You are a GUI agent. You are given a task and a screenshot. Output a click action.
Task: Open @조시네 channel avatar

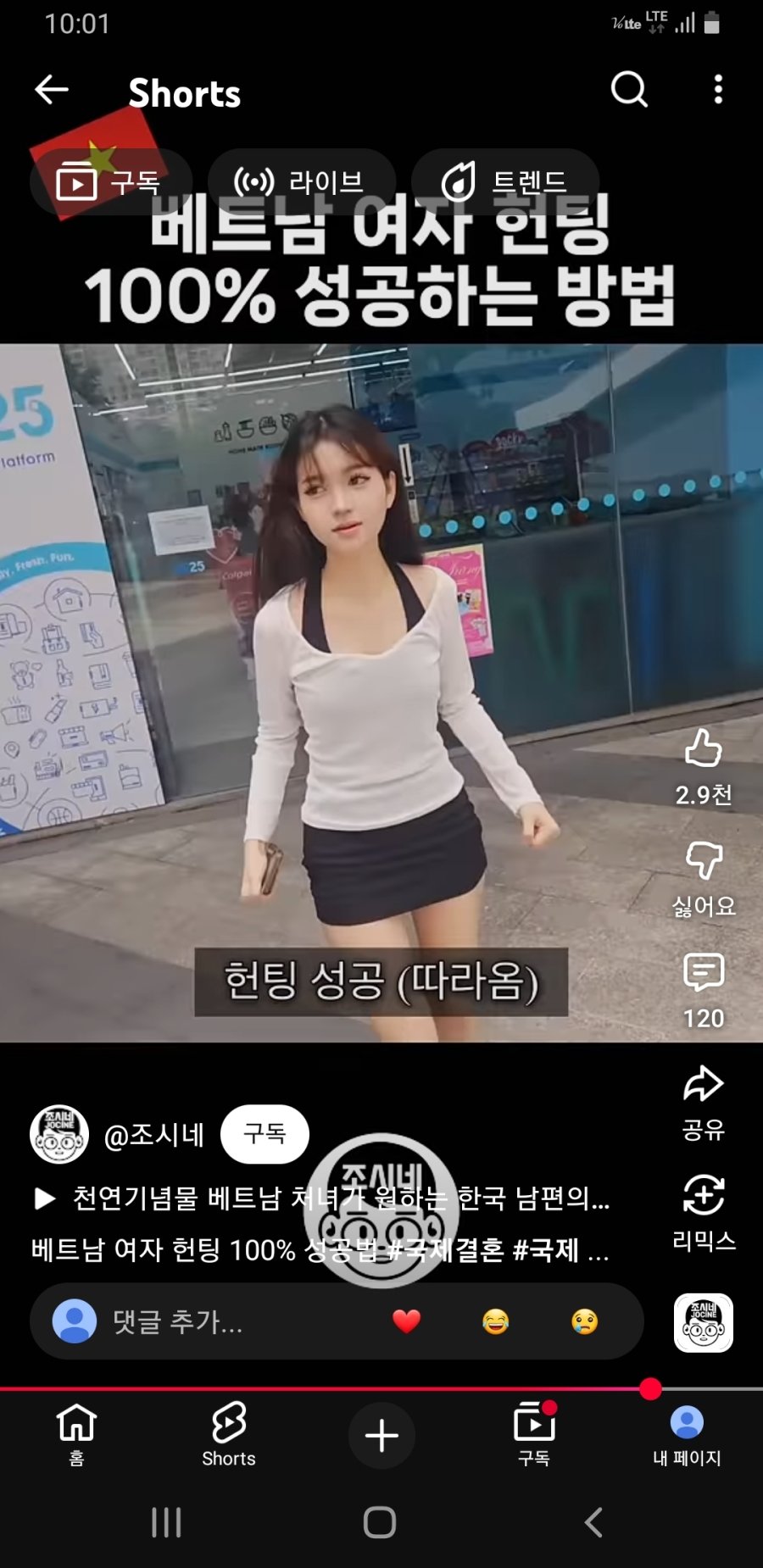pyautogui.click(x=58, y=1134)
